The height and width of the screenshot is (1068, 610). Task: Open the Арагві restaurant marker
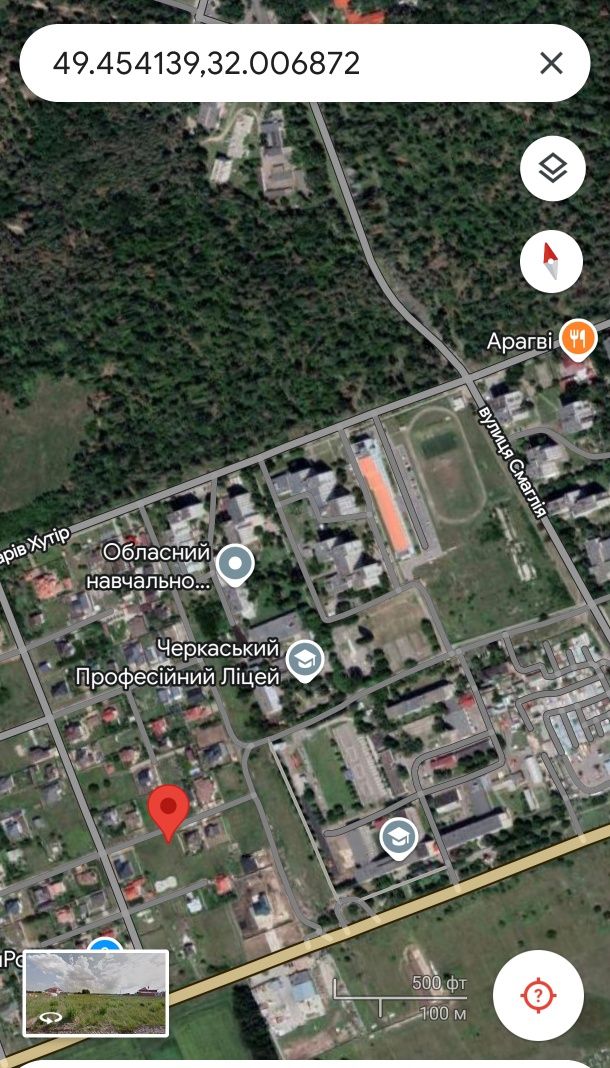(577, 341)
